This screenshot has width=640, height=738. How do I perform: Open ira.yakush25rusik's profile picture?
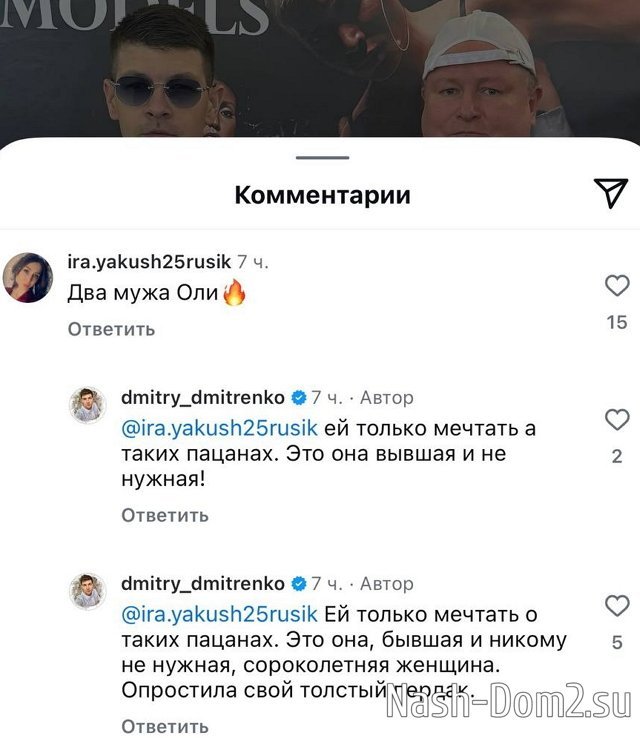(x=28, y=277)
